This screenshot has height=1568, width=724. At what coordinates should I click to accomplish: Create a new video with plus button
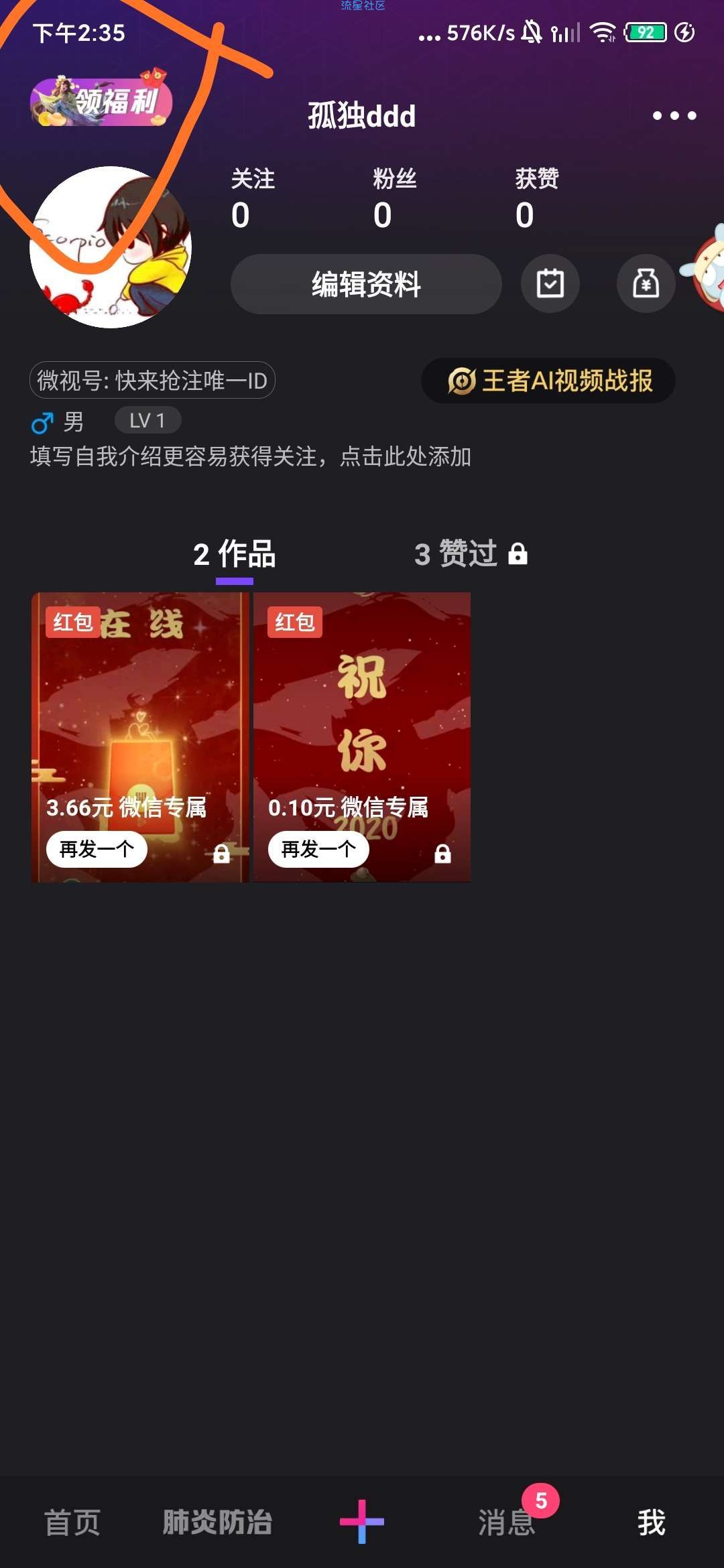pyautogui.click(x=362, y=1522)
